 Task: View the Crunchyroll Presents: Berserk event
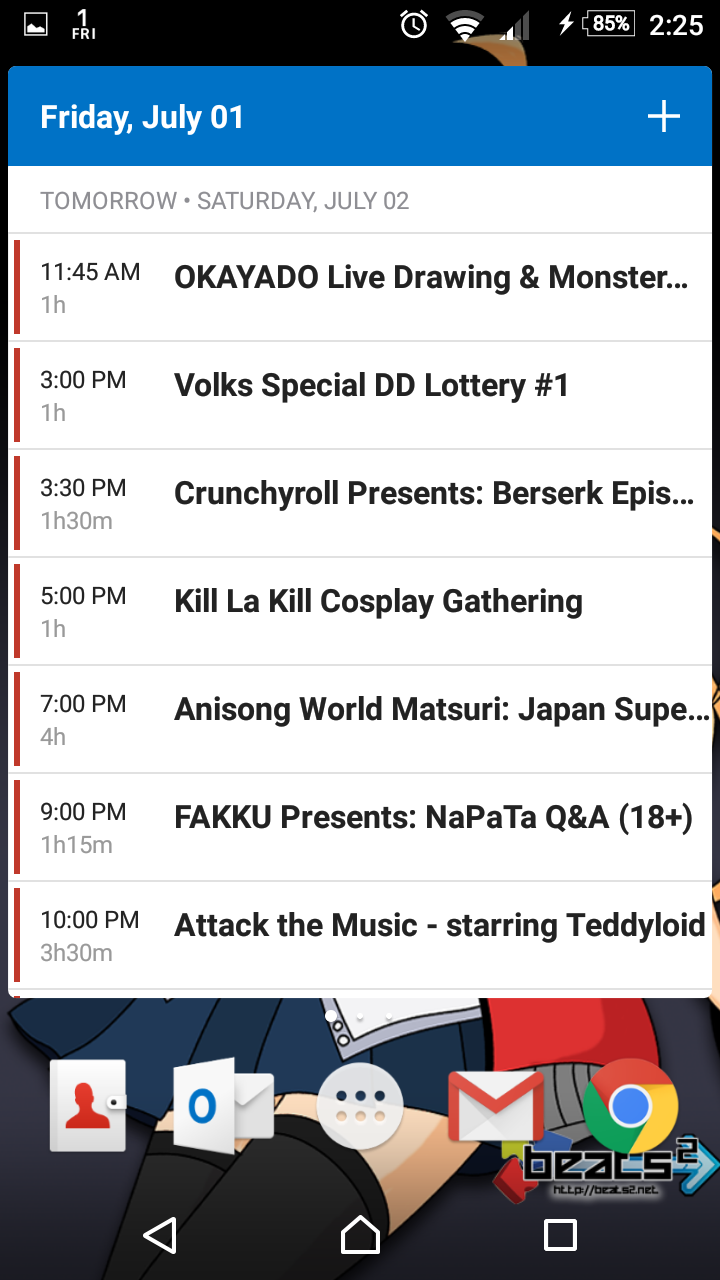tap(360, 503)
